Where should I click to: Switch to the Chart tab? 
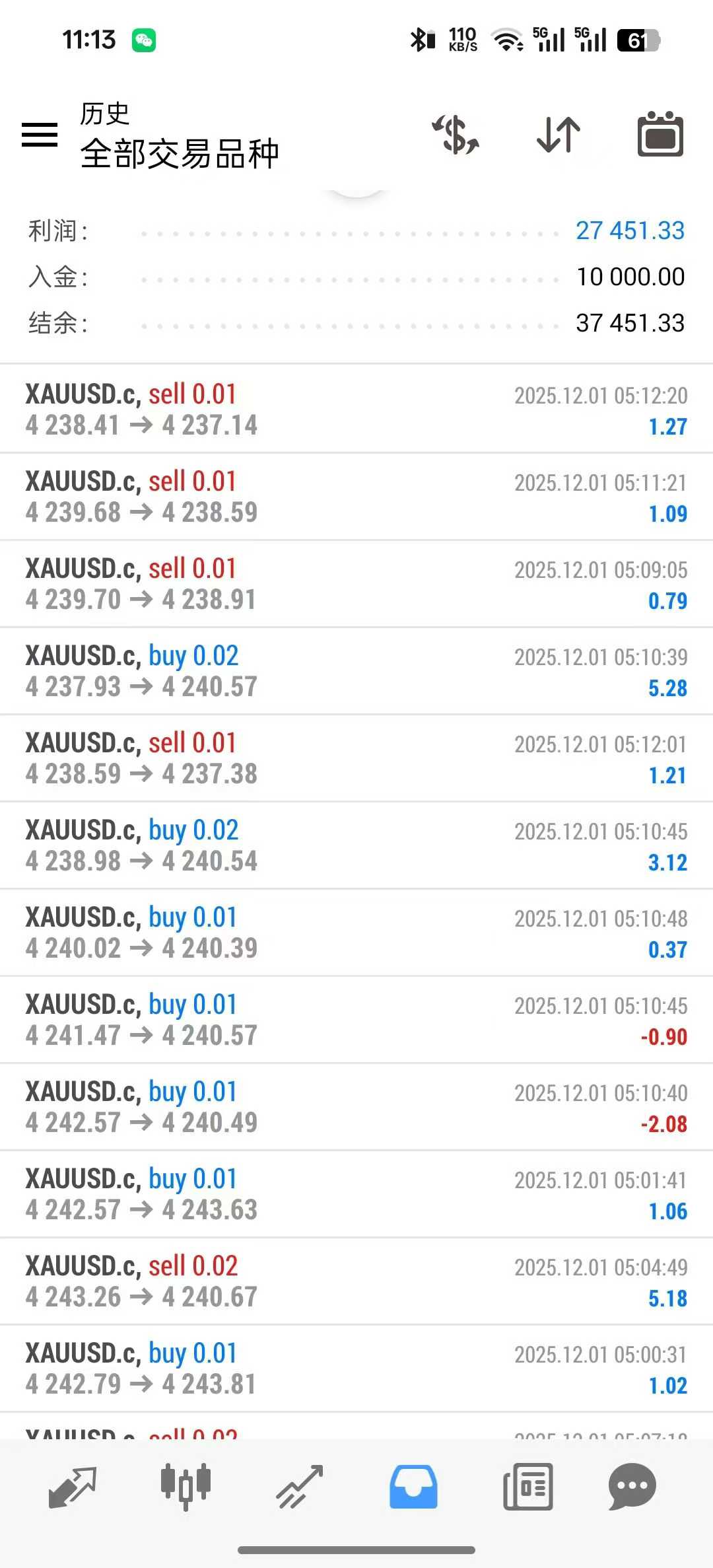pyautogui.click(x=186, y=1487)
